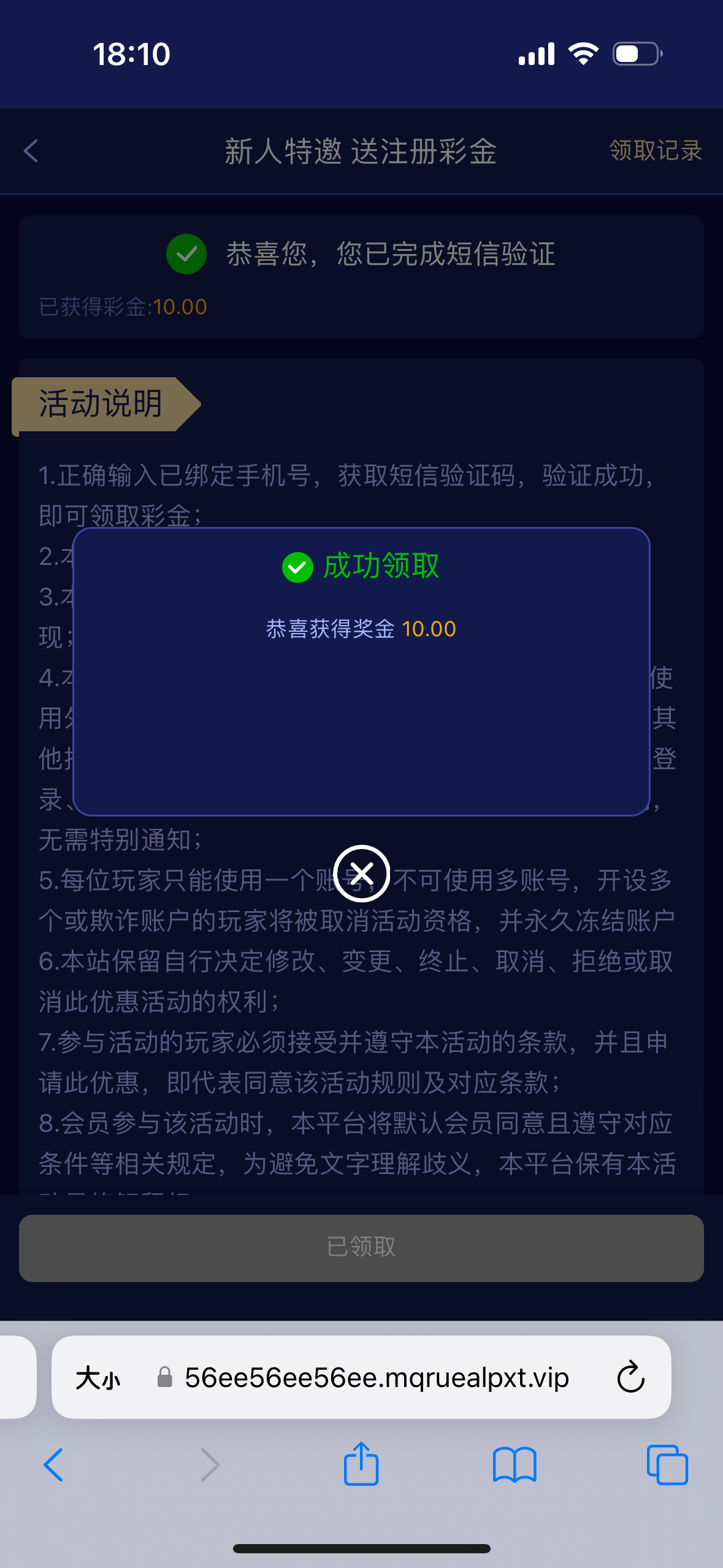Tap the green 短信验证 success checkmark
The width and height of the screenshot is (723, 1568).
(186, 254)
